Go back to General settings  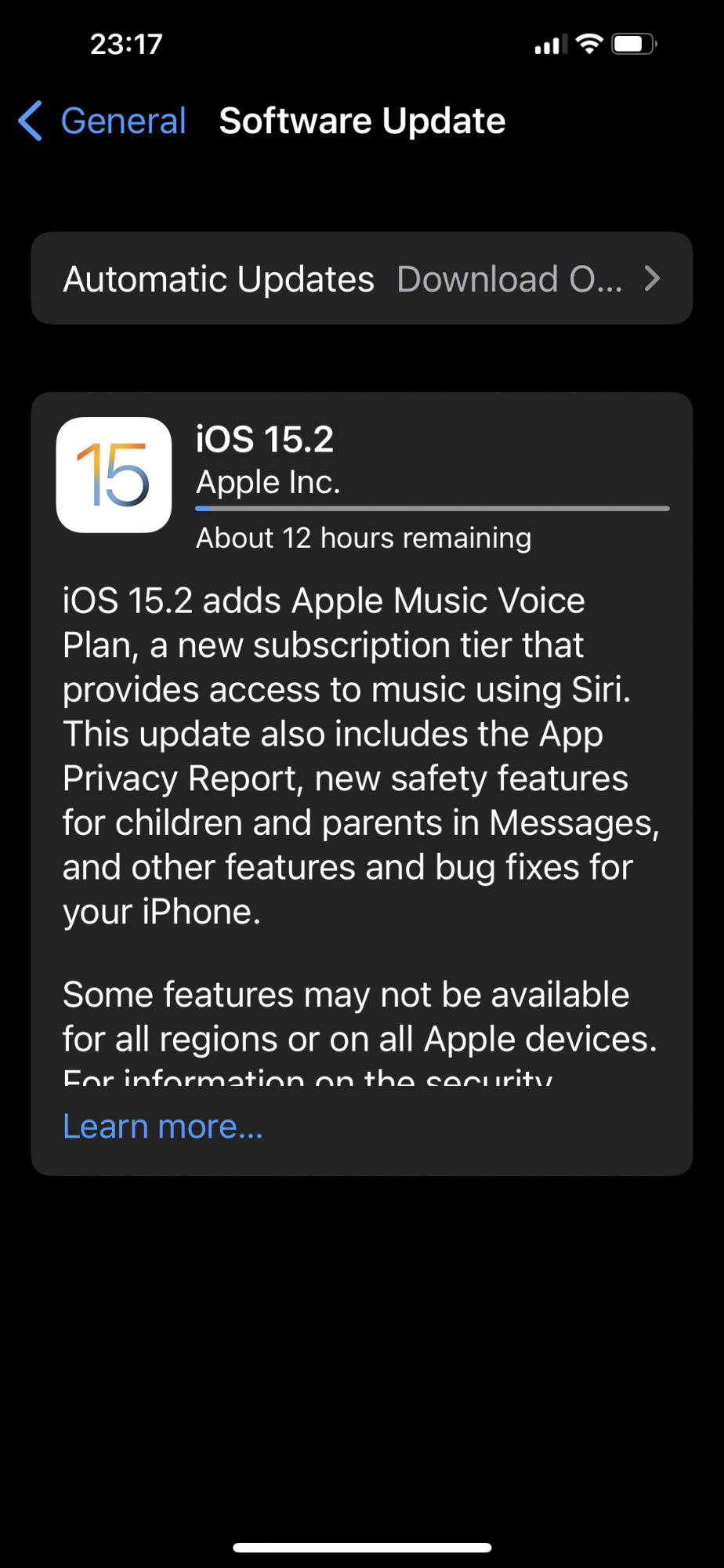[103, 122]
